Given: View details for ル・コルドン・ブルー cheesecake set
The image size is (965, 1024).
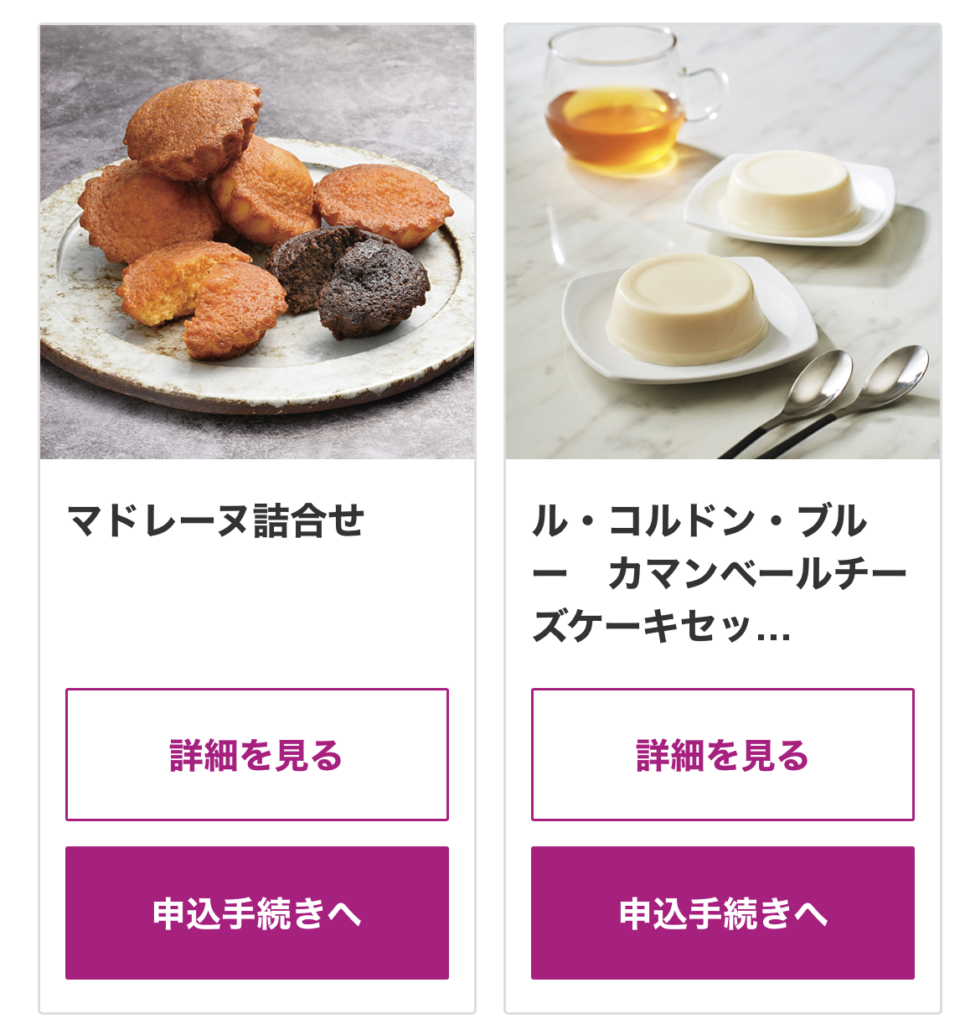Looking at the screenshot, I should tap(722, 754).
